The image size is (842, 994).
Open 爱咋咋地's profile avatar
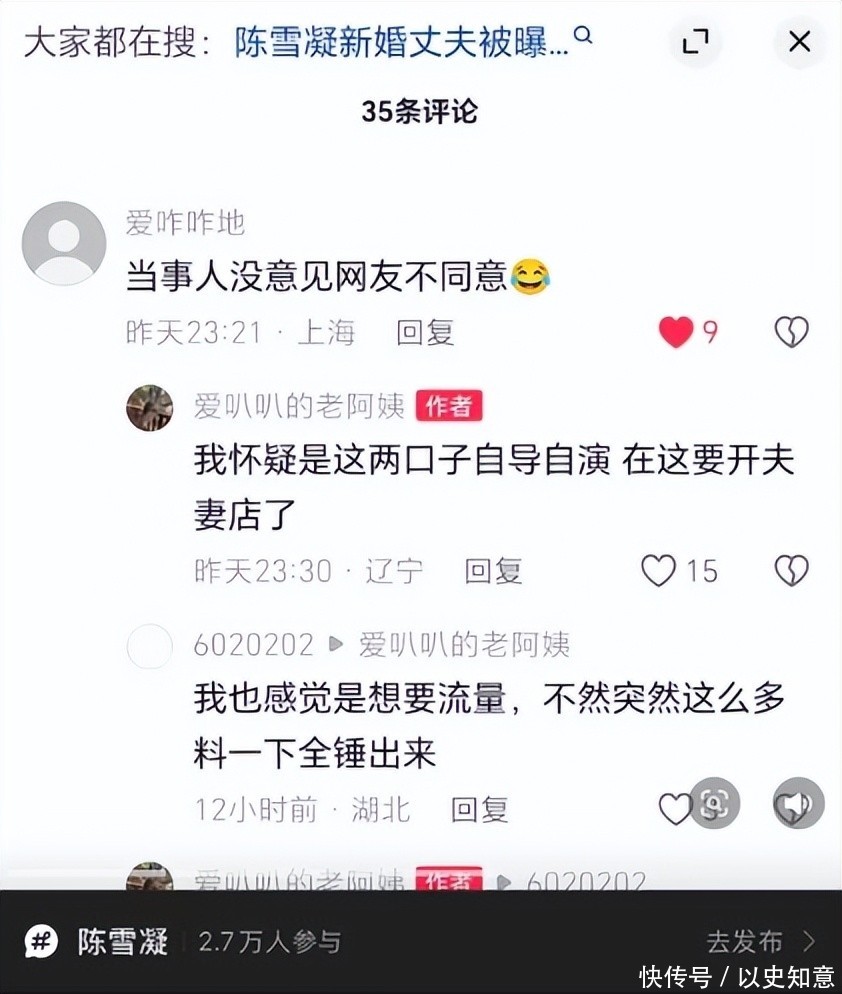point(63,244)
